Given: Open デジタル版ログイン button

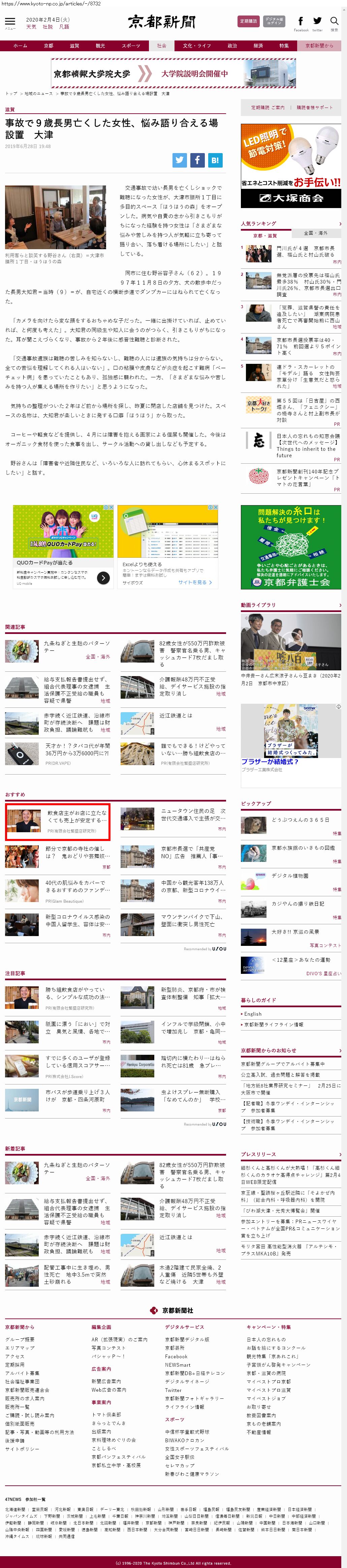Looking at the screenshot, I should 274,21.
